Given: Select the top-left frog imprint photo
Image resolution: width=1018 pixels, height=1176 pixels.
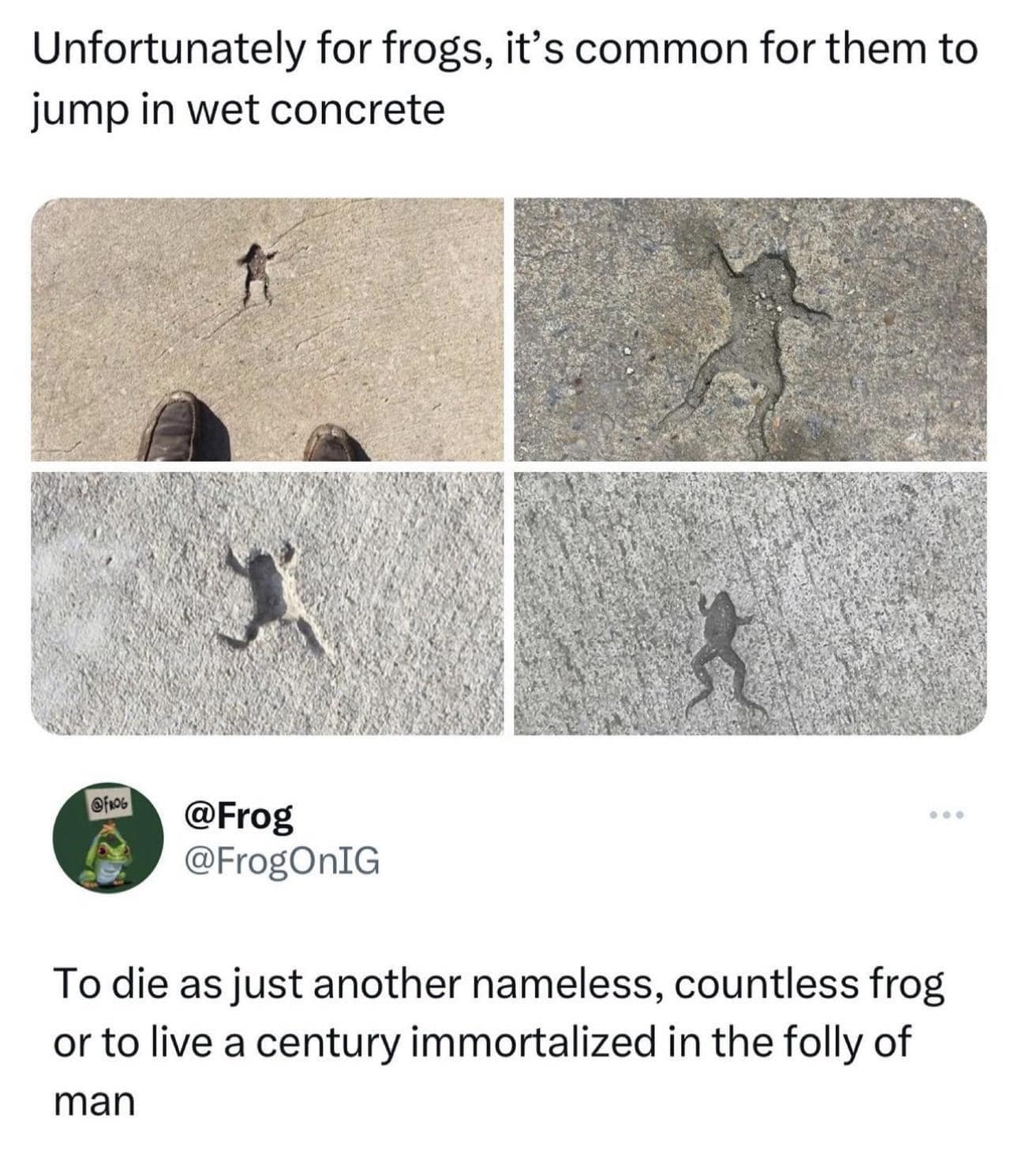Looking at the screenshot, I should pyautogui.click(x=268, y=328).
